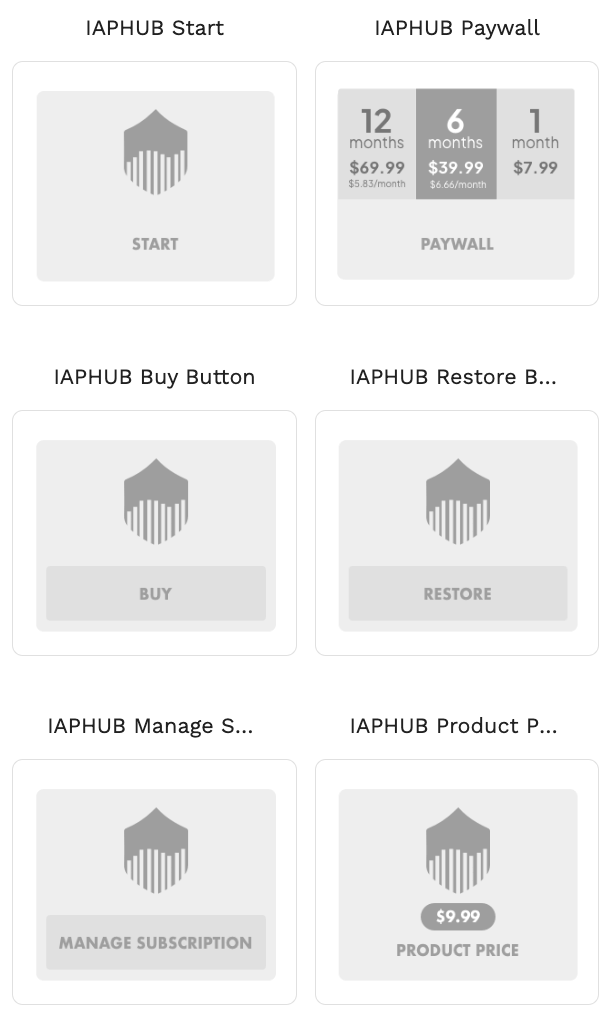Choose the IAPHUB Buy Button component

155,533
